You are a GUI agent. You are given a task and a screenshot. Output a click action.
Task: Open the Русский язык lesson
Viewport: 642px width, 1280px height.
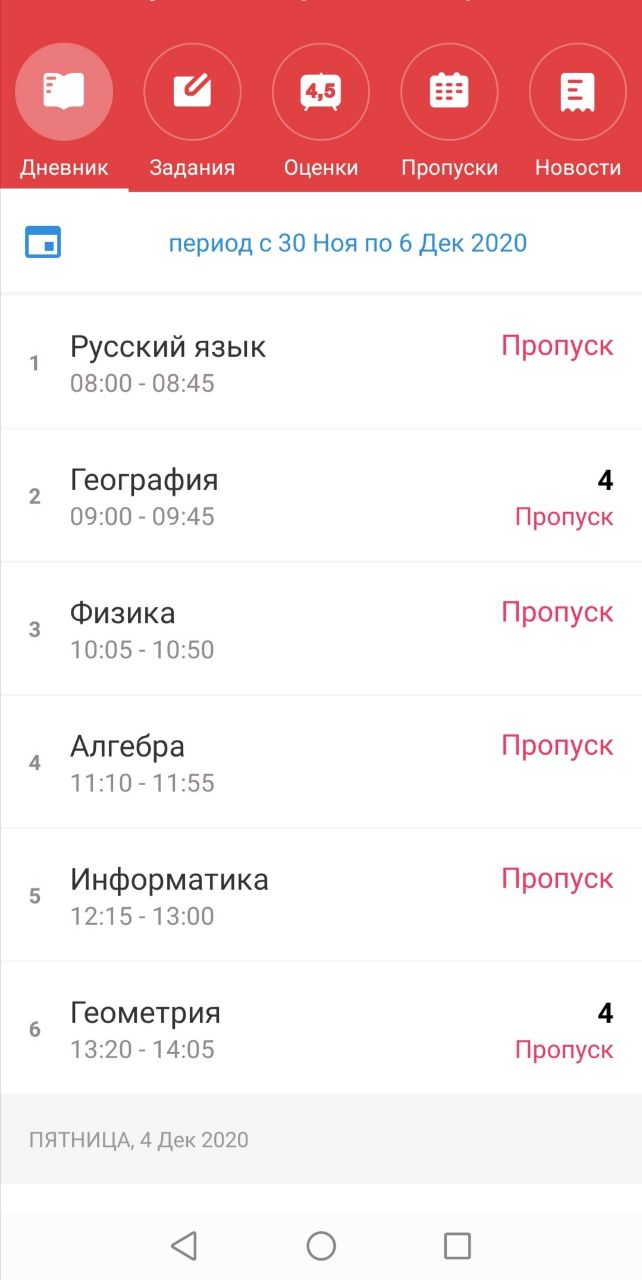click(x=321, y=363)
